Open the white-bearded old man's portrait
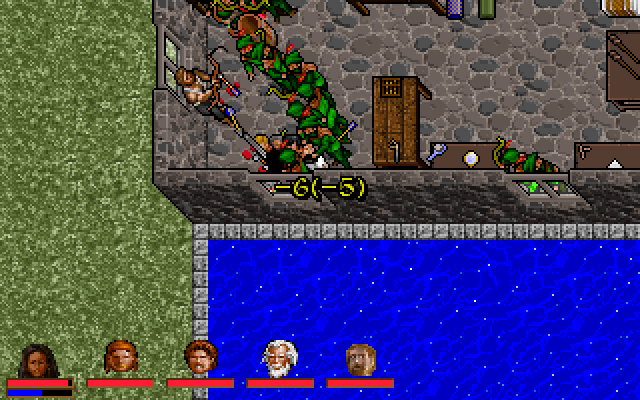This screenshot has height=400, width=640. (279, 358)
